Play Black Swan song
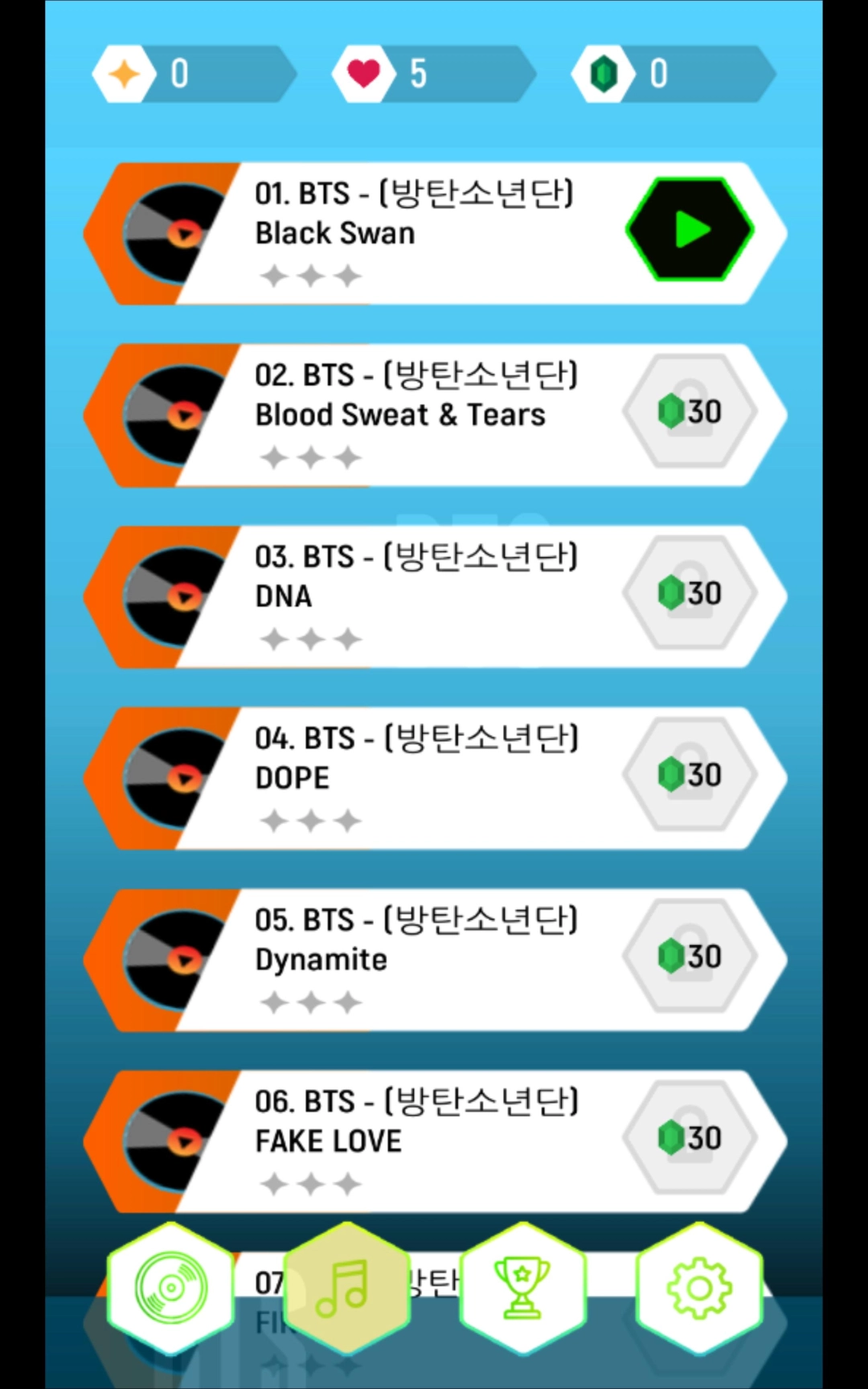This screenshot has height=1389, width=868. coord(690,231)
